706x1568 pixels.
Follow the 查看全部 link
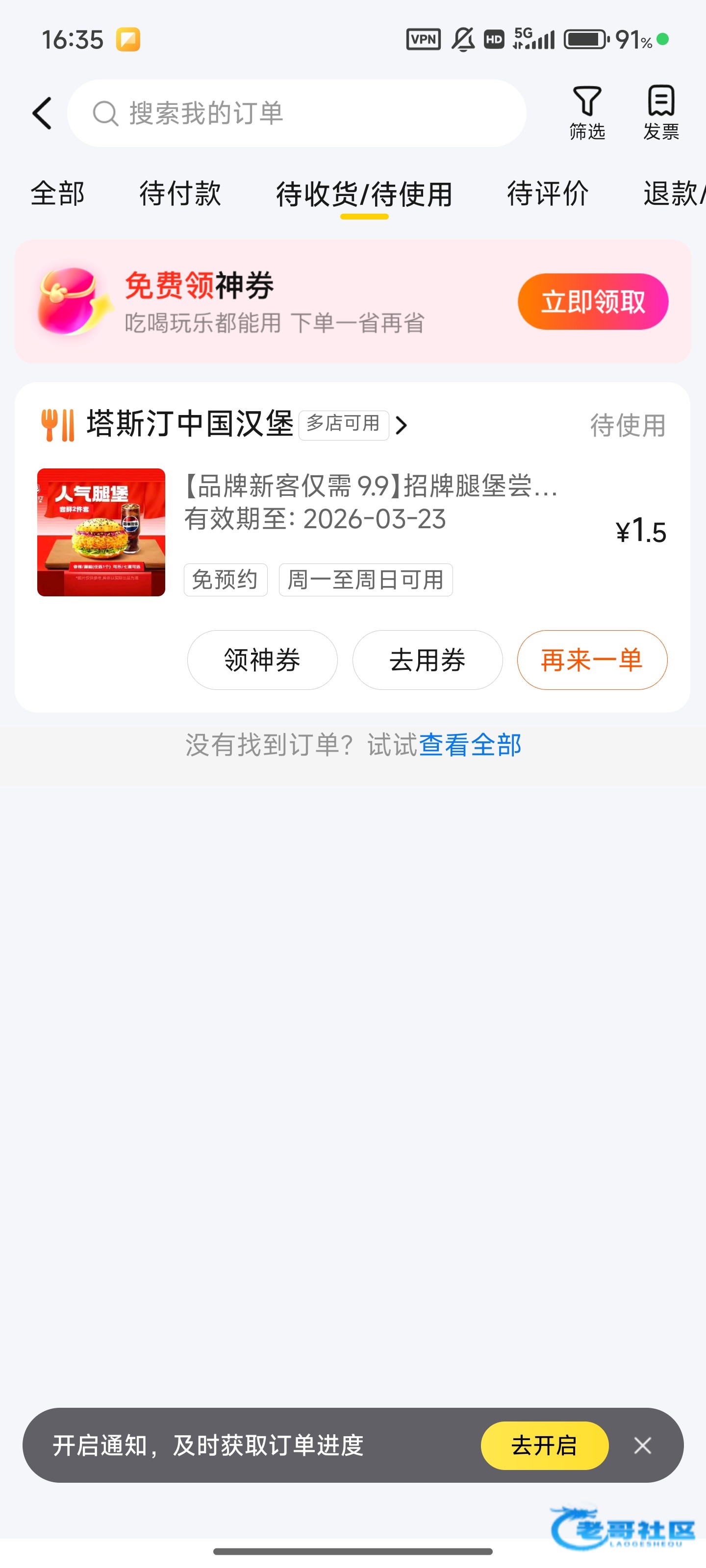[470, 745]
